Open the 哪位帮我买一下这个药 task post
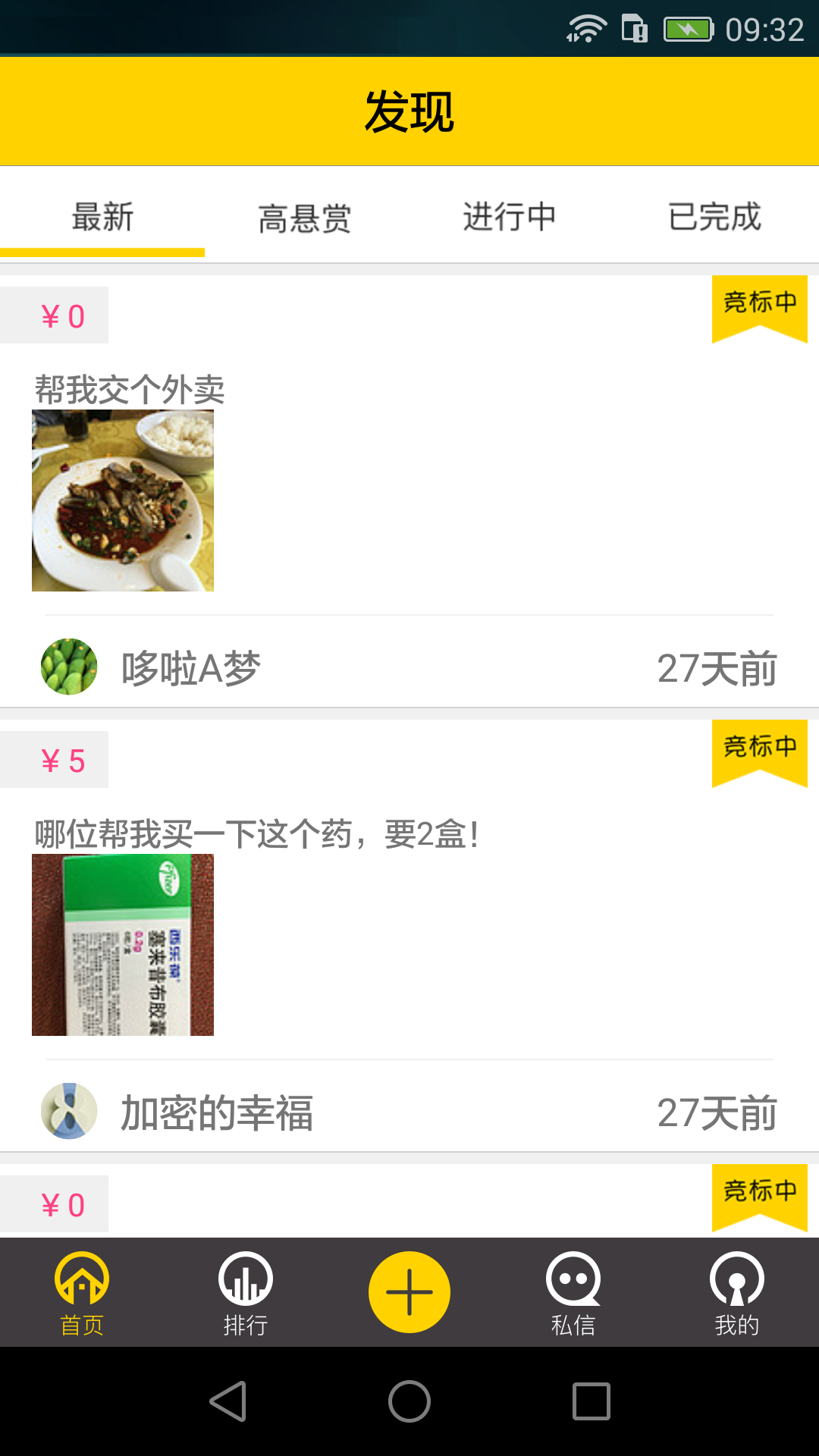Viewport: 819px width, 1456px height. tap(256, 834)
